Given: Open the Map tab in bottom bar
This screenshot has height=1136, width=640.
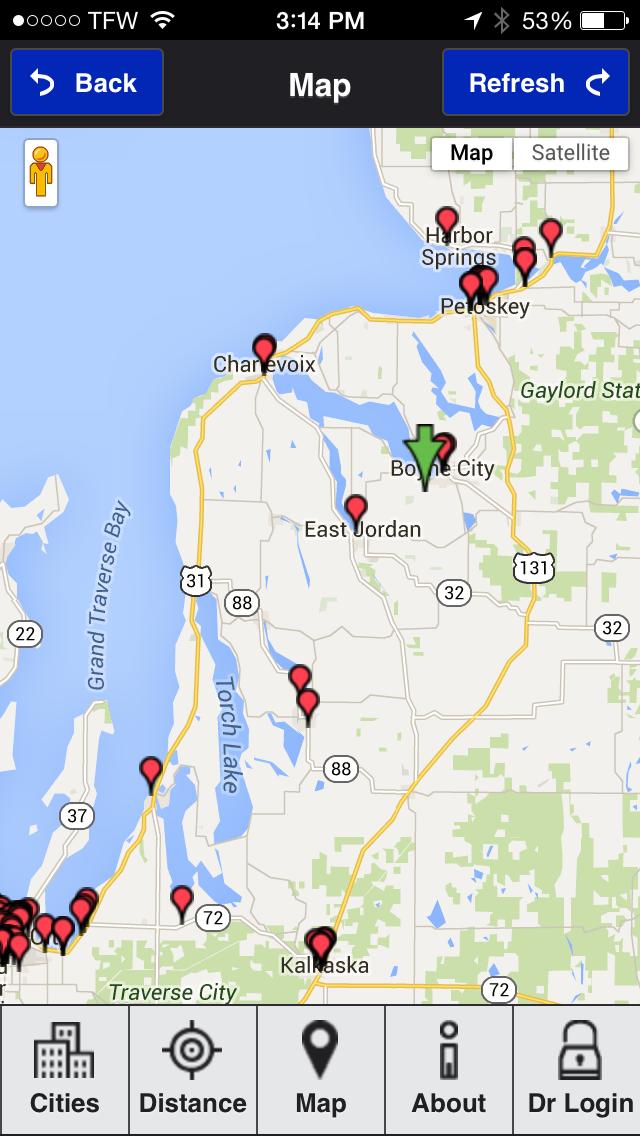Looking at the screenshot, I should pyautogui.click(x=321, y=1070).
